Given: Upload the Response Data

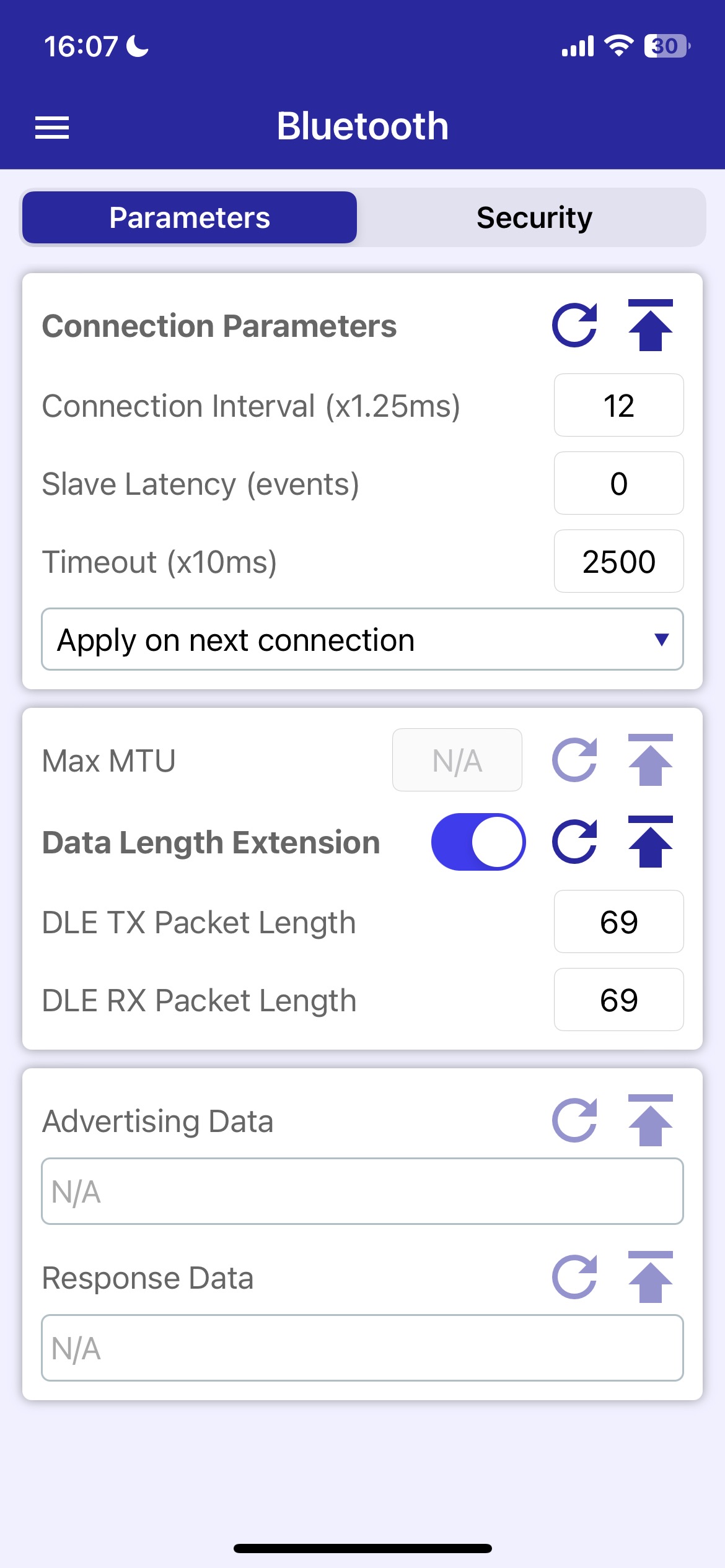Looking at the screenshot, I should point(650,1277).
